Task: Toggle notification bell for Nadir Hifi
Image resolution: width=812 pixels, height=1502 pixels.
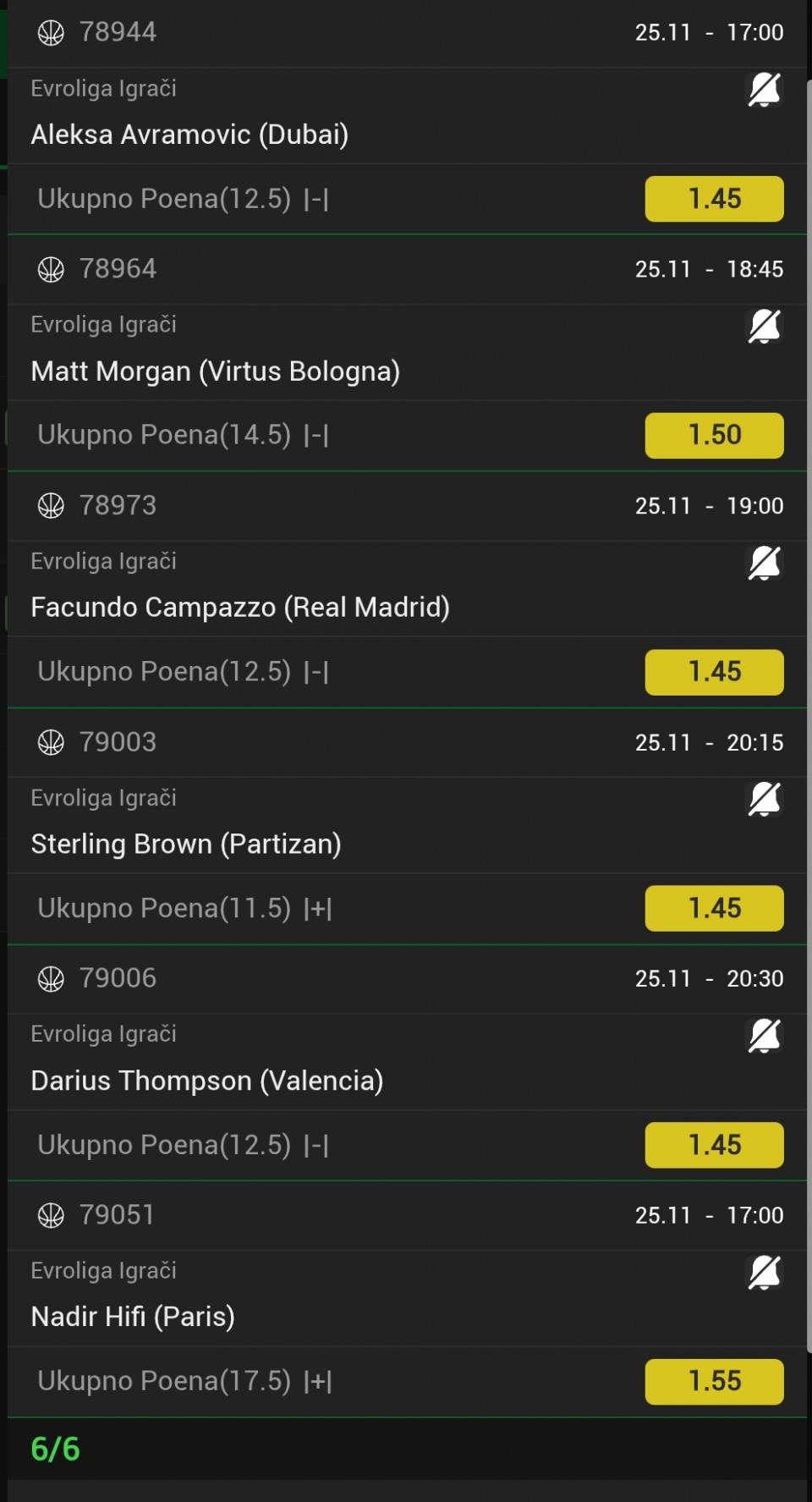Action: pyautogui.click(x=764, y=1272)
